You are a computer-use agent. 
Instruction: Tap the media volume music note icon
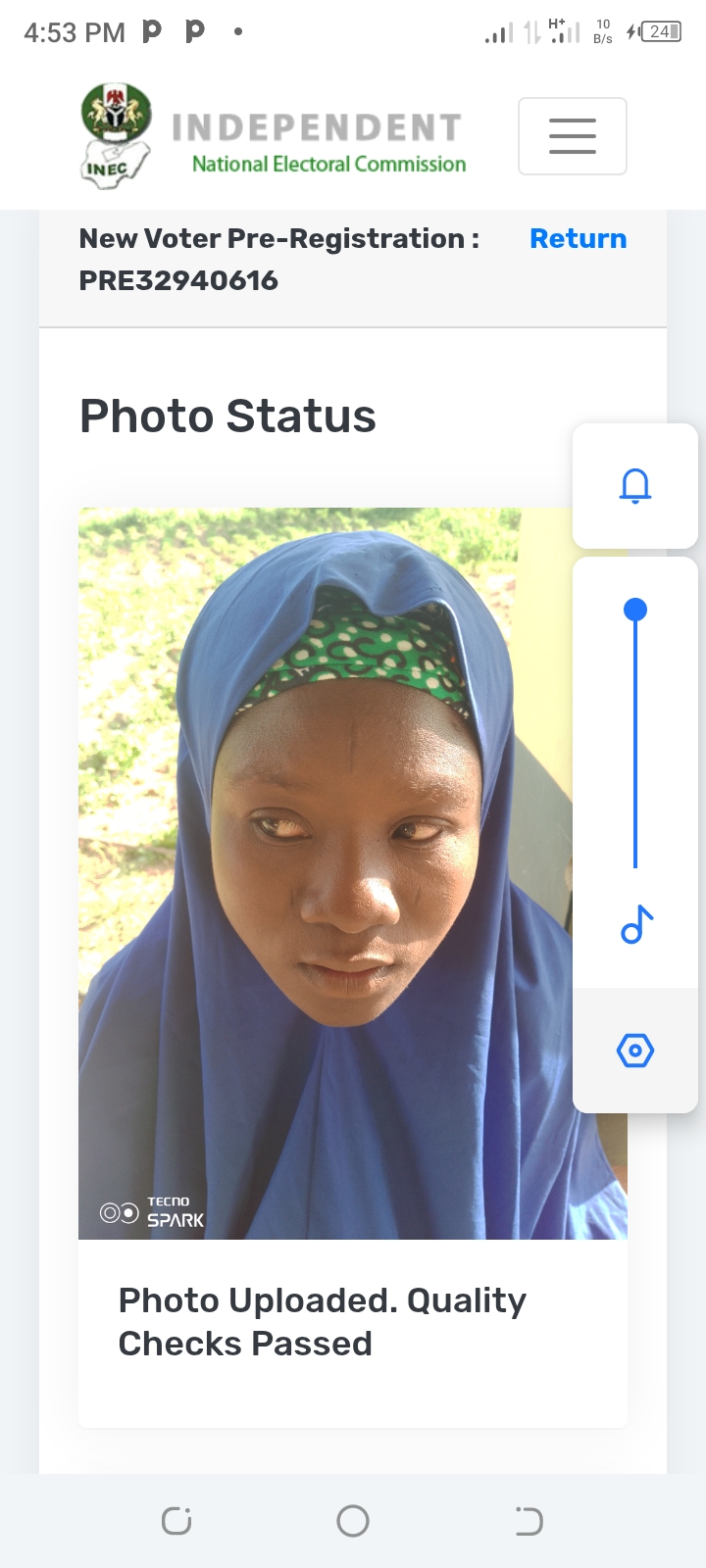[636, 924]
